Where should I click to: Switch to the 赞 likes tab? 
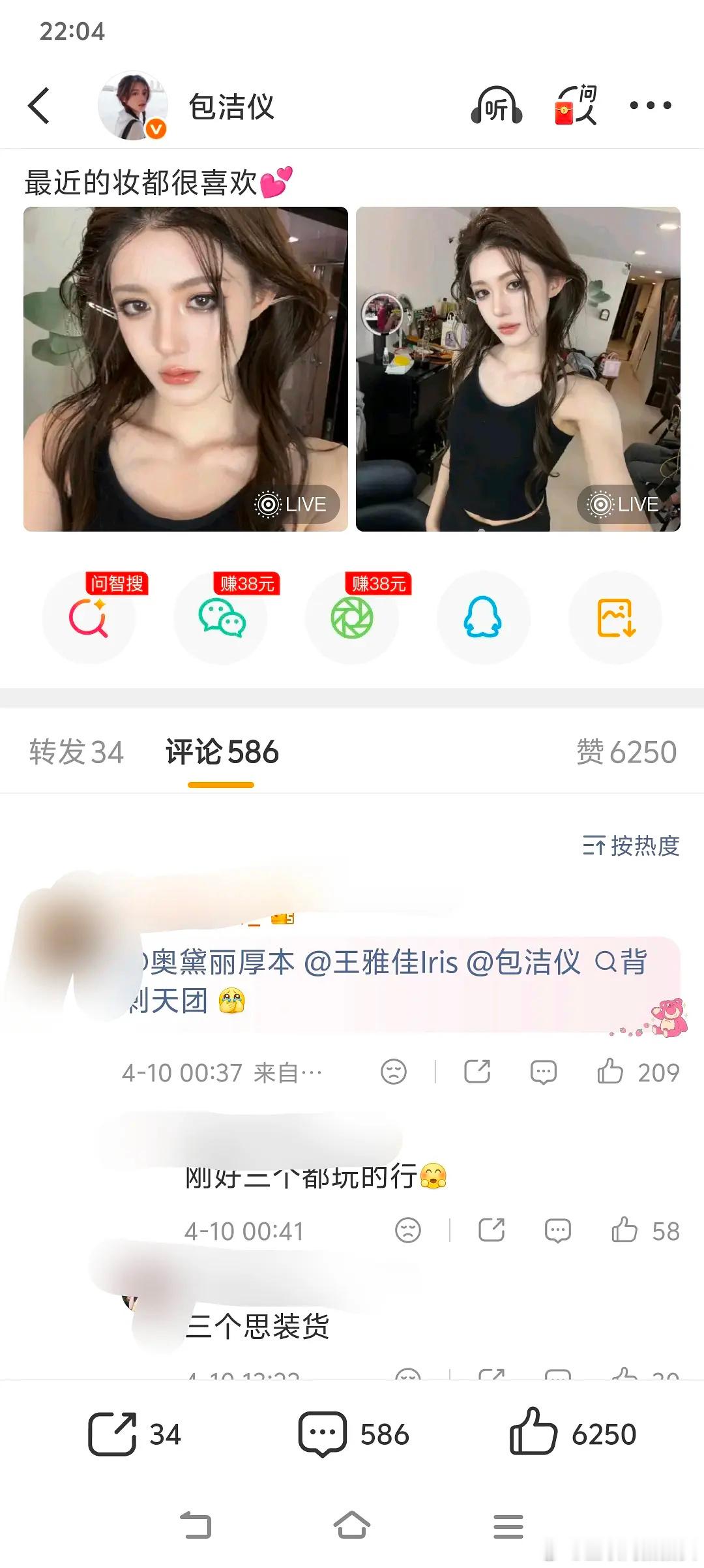click(627, 751)
